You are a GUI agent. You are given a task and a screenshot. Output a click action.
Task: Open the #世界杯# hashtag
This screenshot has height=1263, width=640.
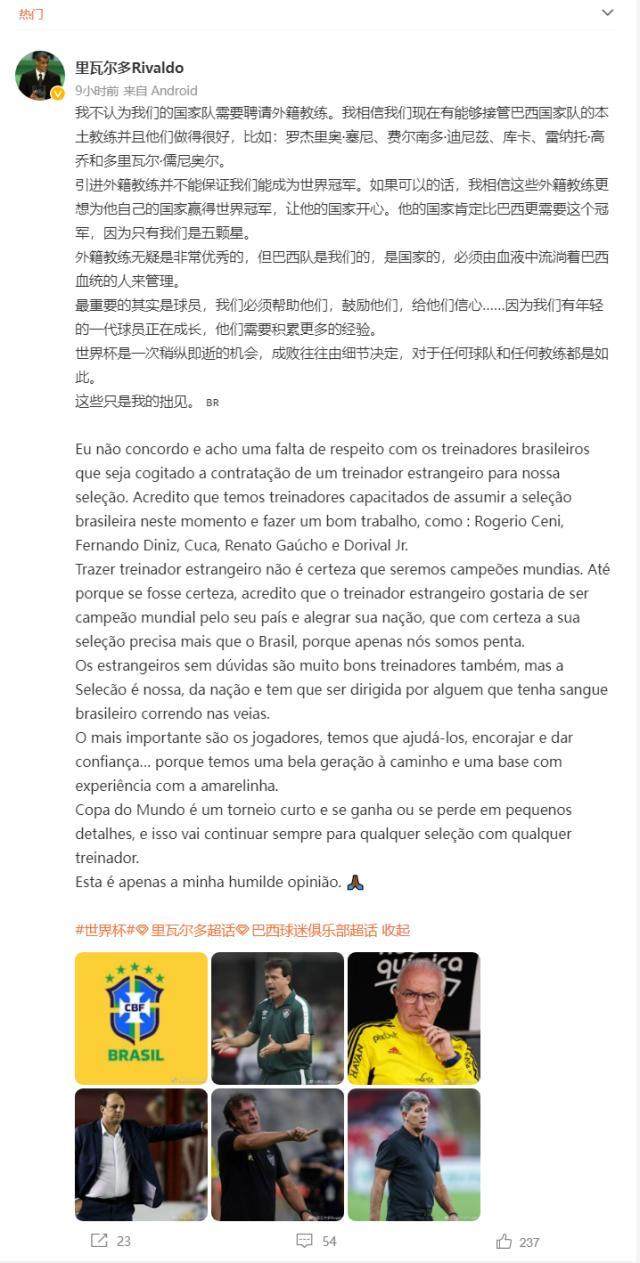(x=102, y=930)
